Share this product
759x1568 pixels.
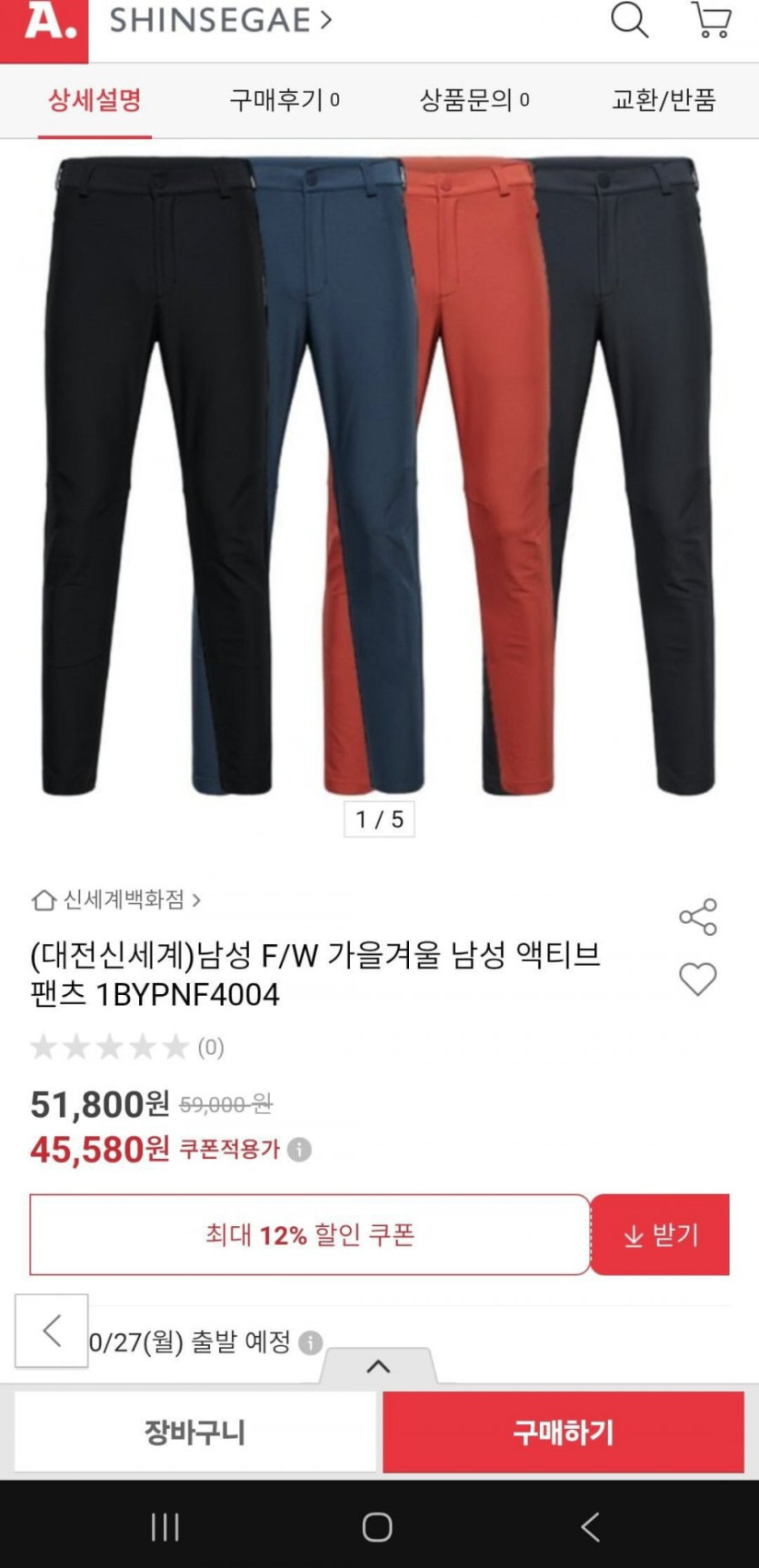698,917
